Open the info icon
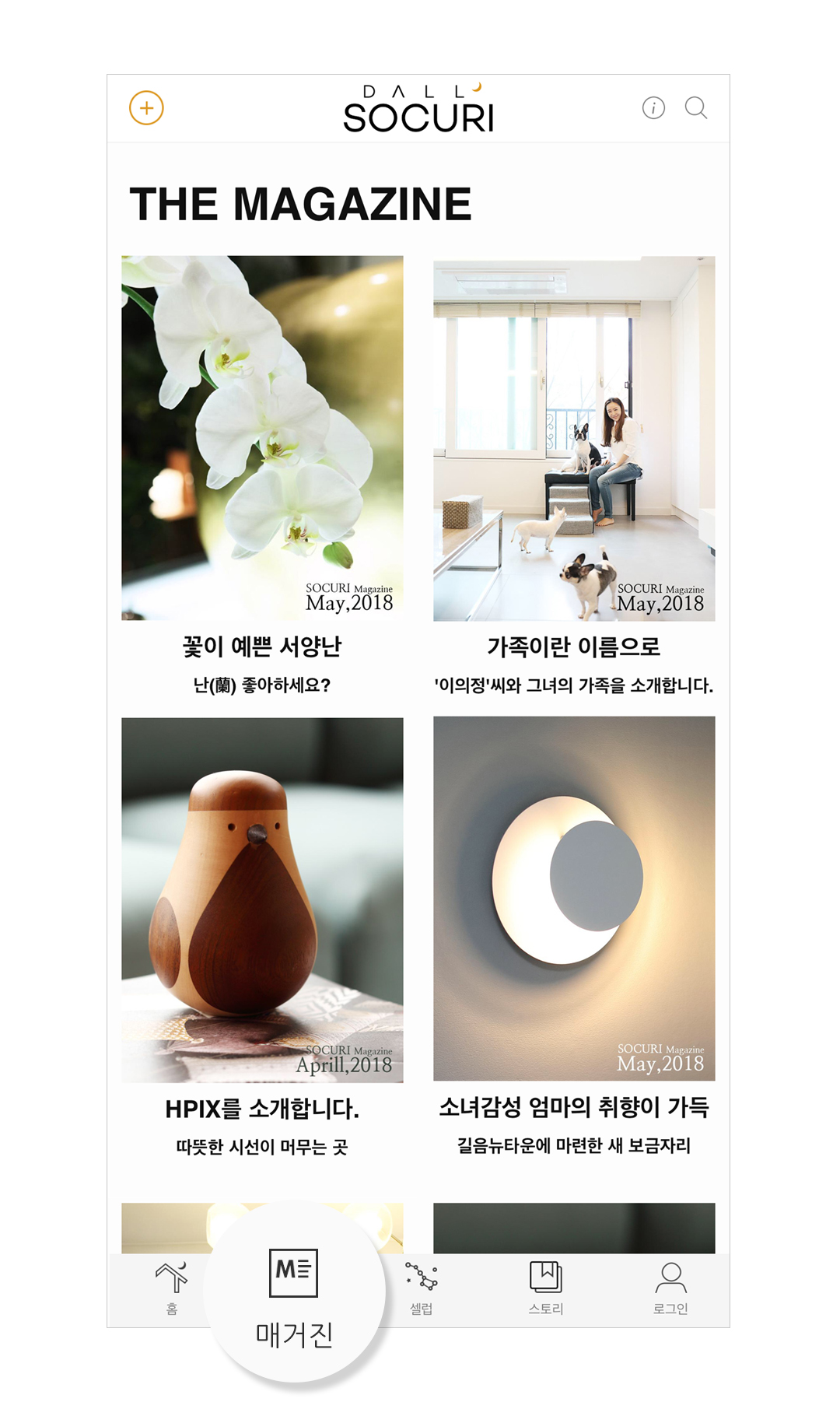Viewport: 840px width, 1423px height. pos(653,108)
